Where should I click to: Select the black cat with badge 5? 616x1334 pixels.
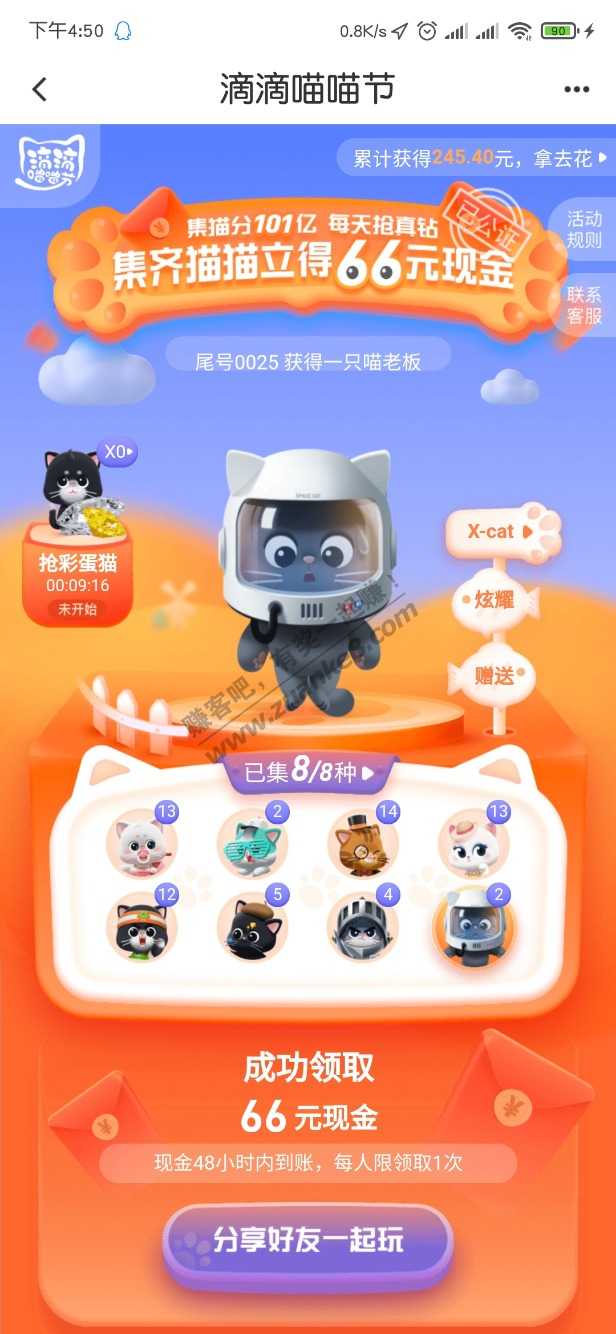click(252, 928)
